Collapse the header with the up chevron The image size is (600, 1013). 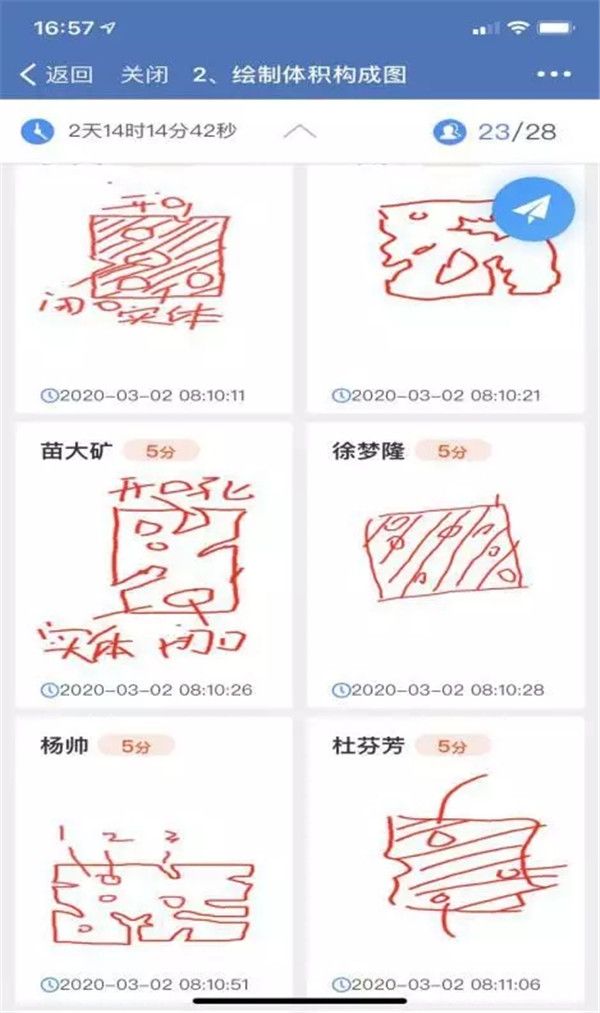tap(300, 132)
